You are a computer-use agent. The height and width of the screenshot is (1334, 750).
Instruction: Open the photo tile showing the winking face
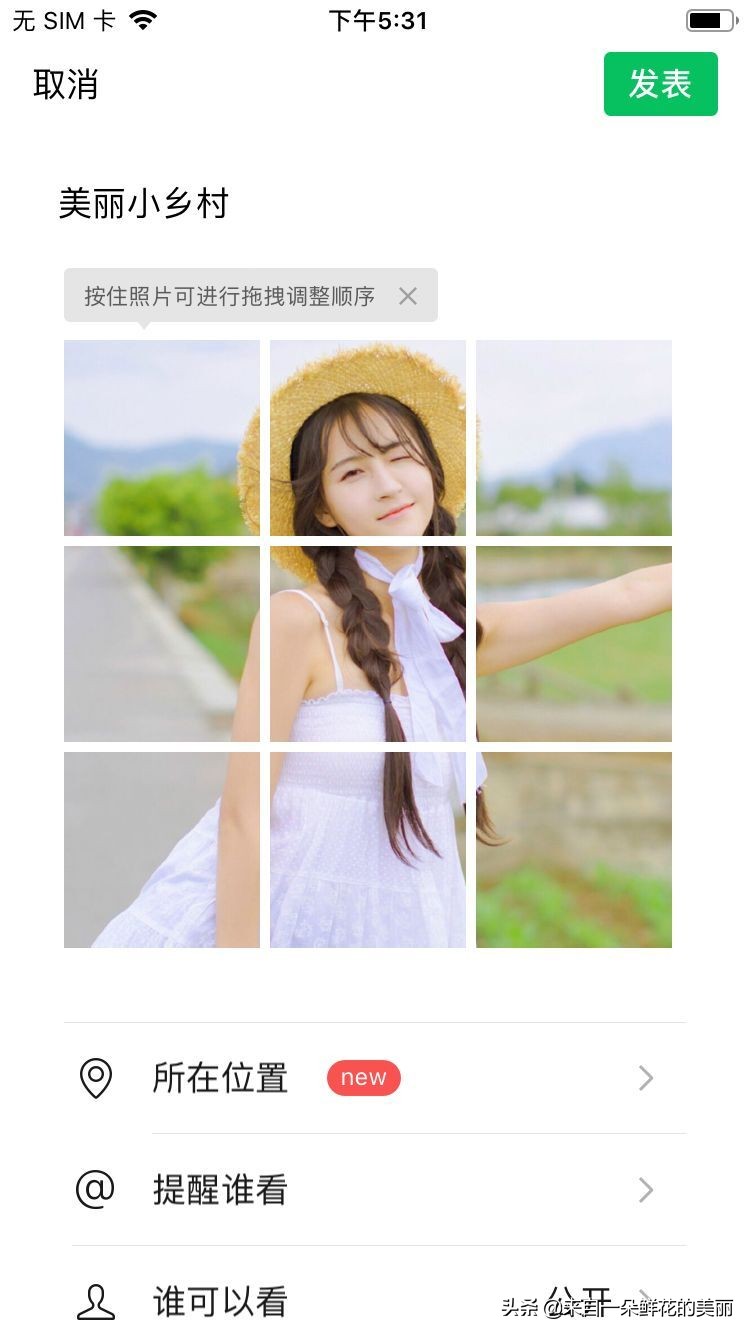(x=368, y=438)
